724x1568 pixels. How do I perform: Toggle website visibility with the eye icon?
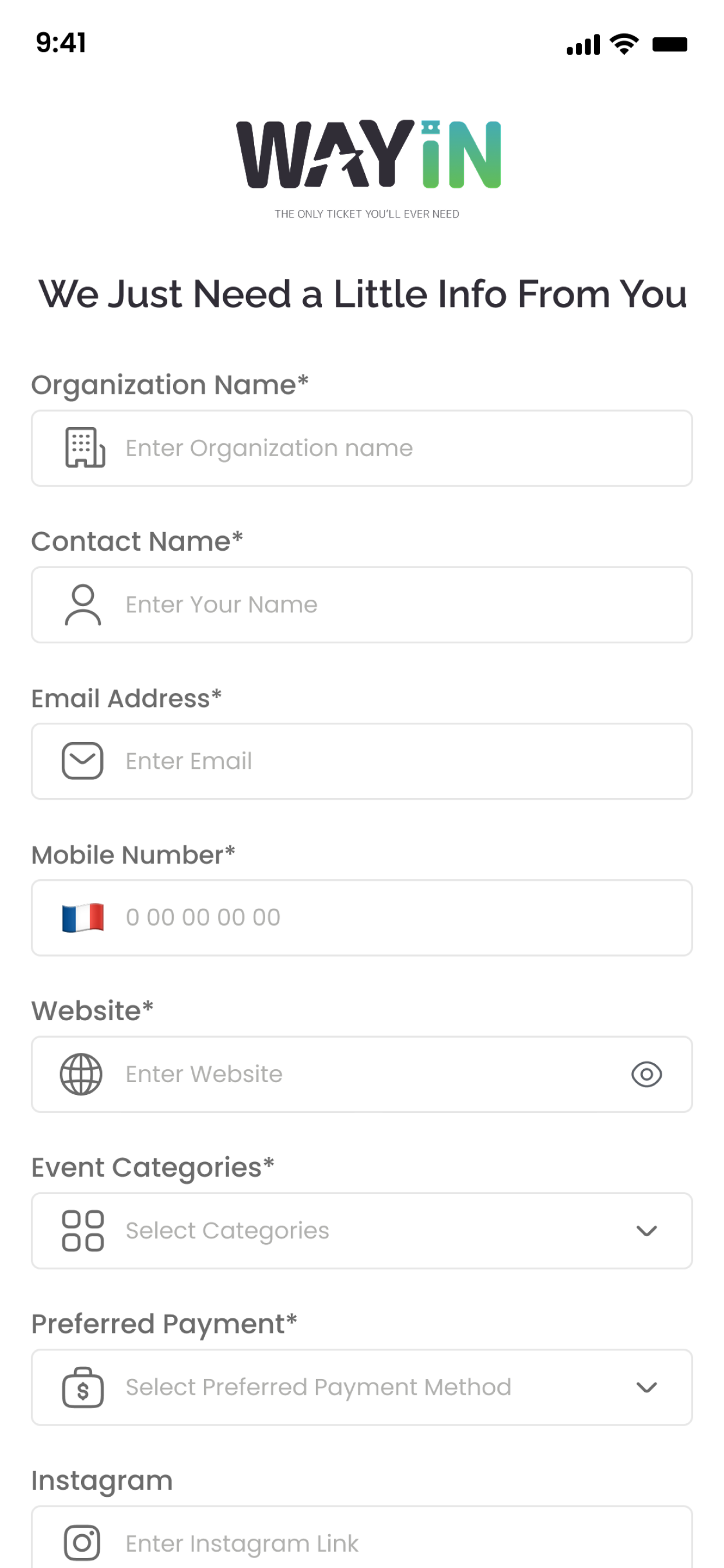tap(646, 1074)
